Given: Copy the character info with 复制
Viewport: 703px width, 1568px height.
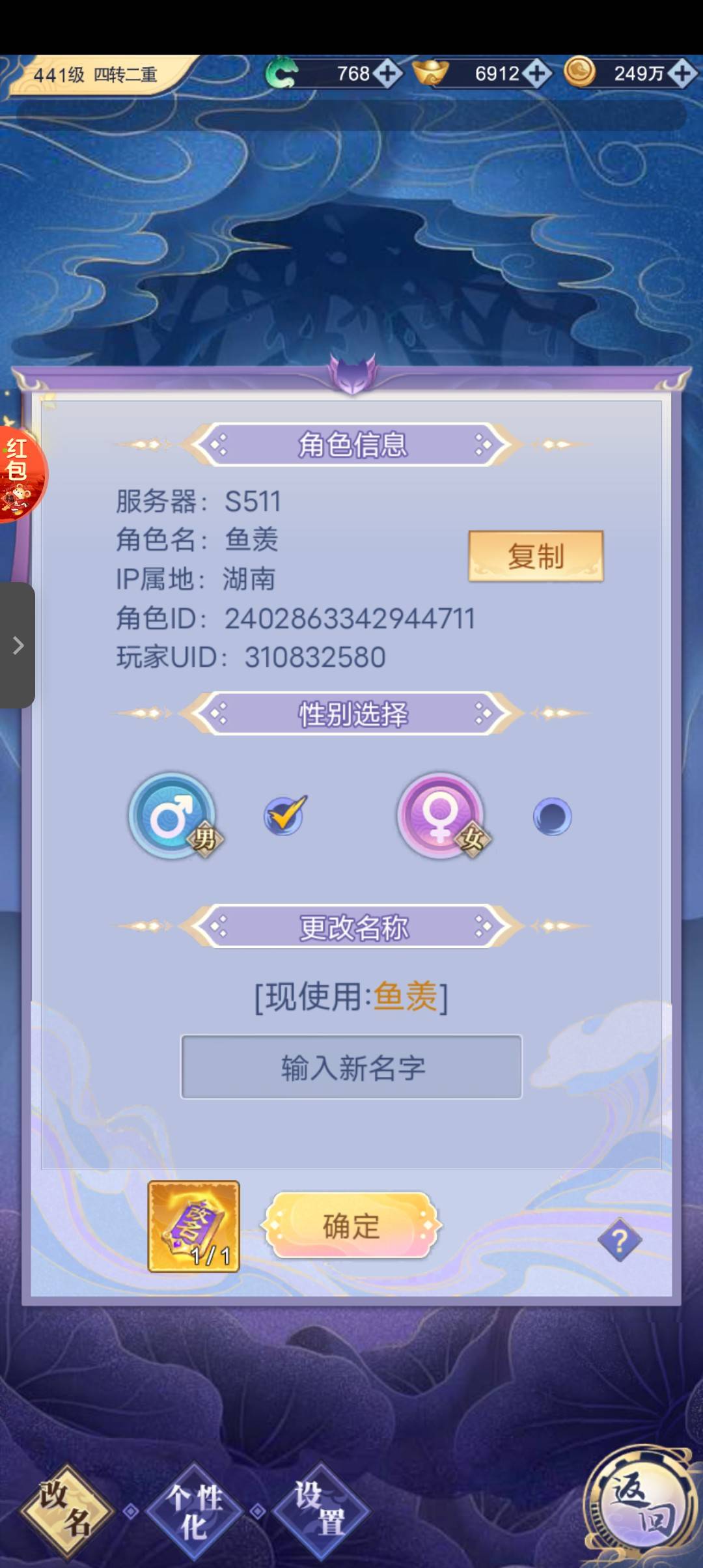Looking at the screenshot, I should click(x=536, y=556).
